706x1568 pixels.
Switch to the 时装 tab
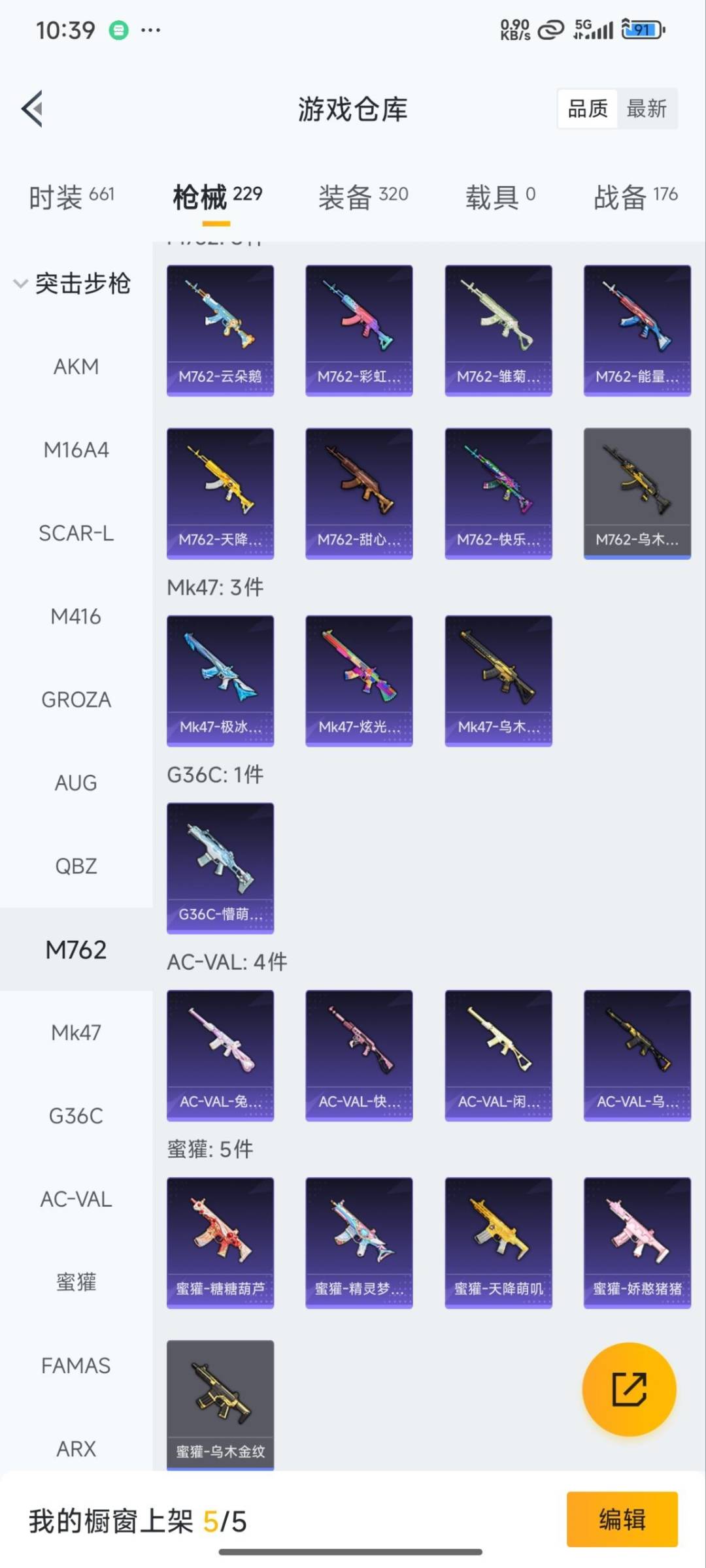pos(71,197)
